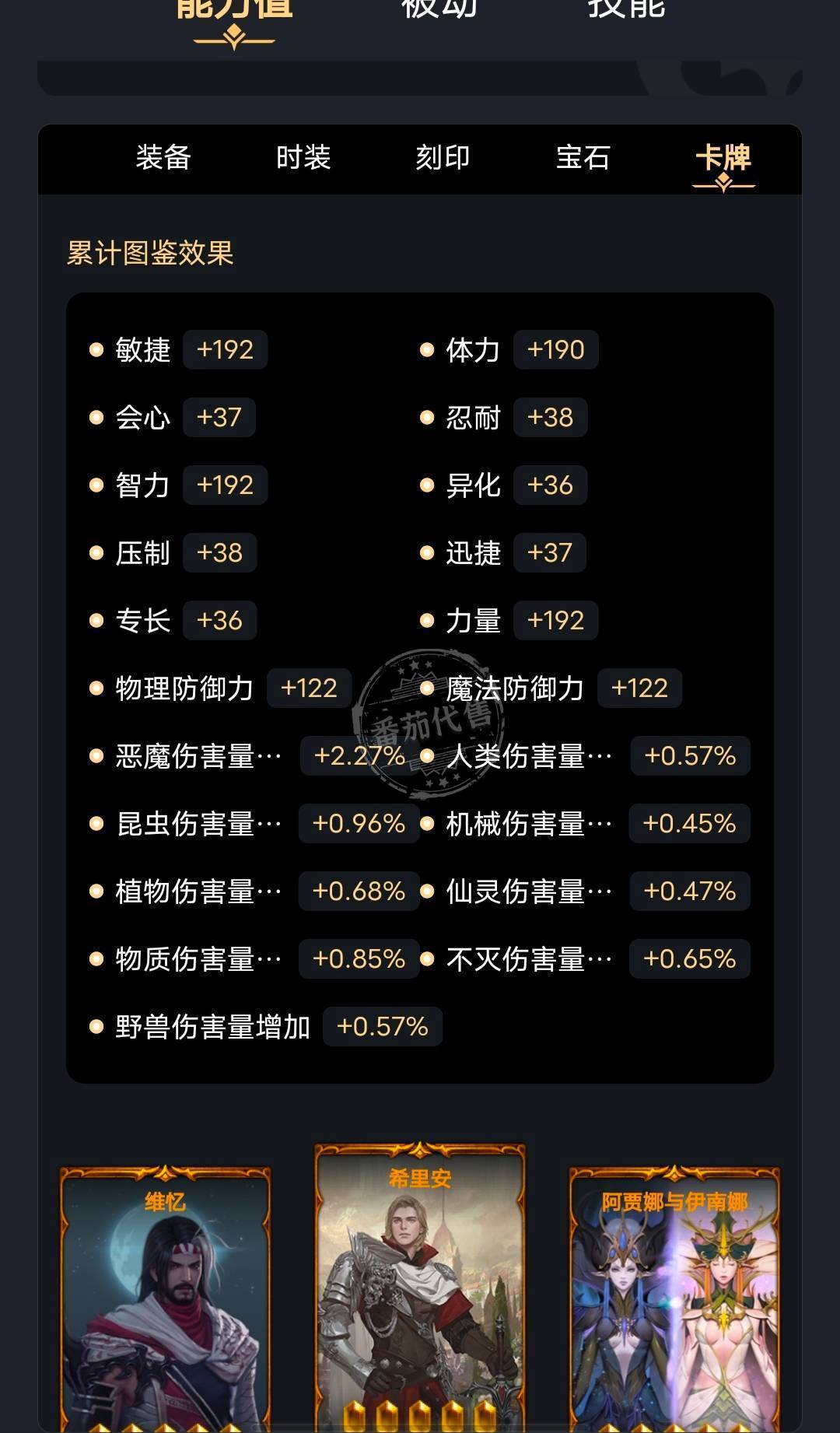
Task: Open the 宝石 sub-tab
Action: (x=583, y=158)
